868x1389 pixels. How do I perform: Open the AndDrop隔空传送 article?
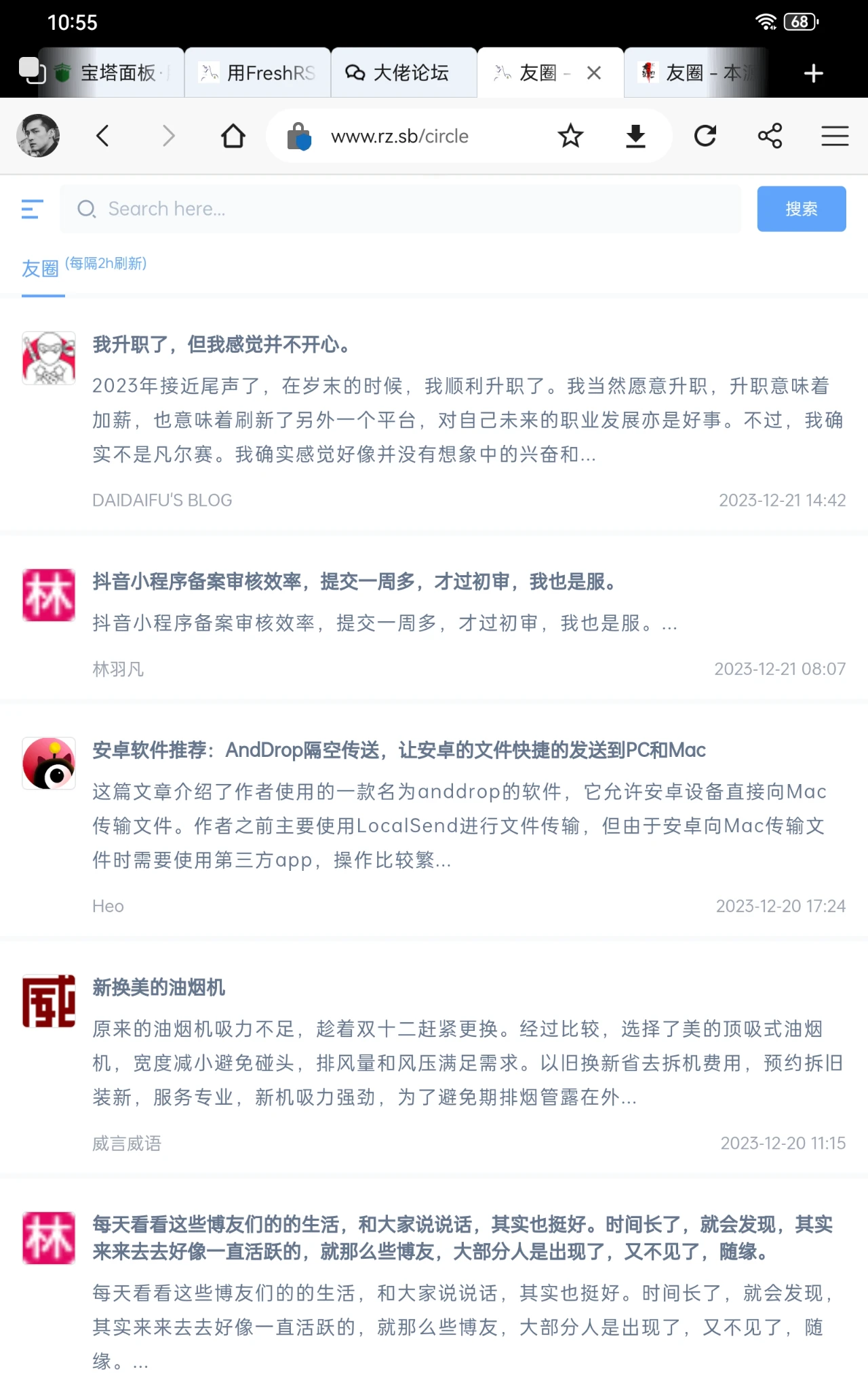[x=399, y=750]
